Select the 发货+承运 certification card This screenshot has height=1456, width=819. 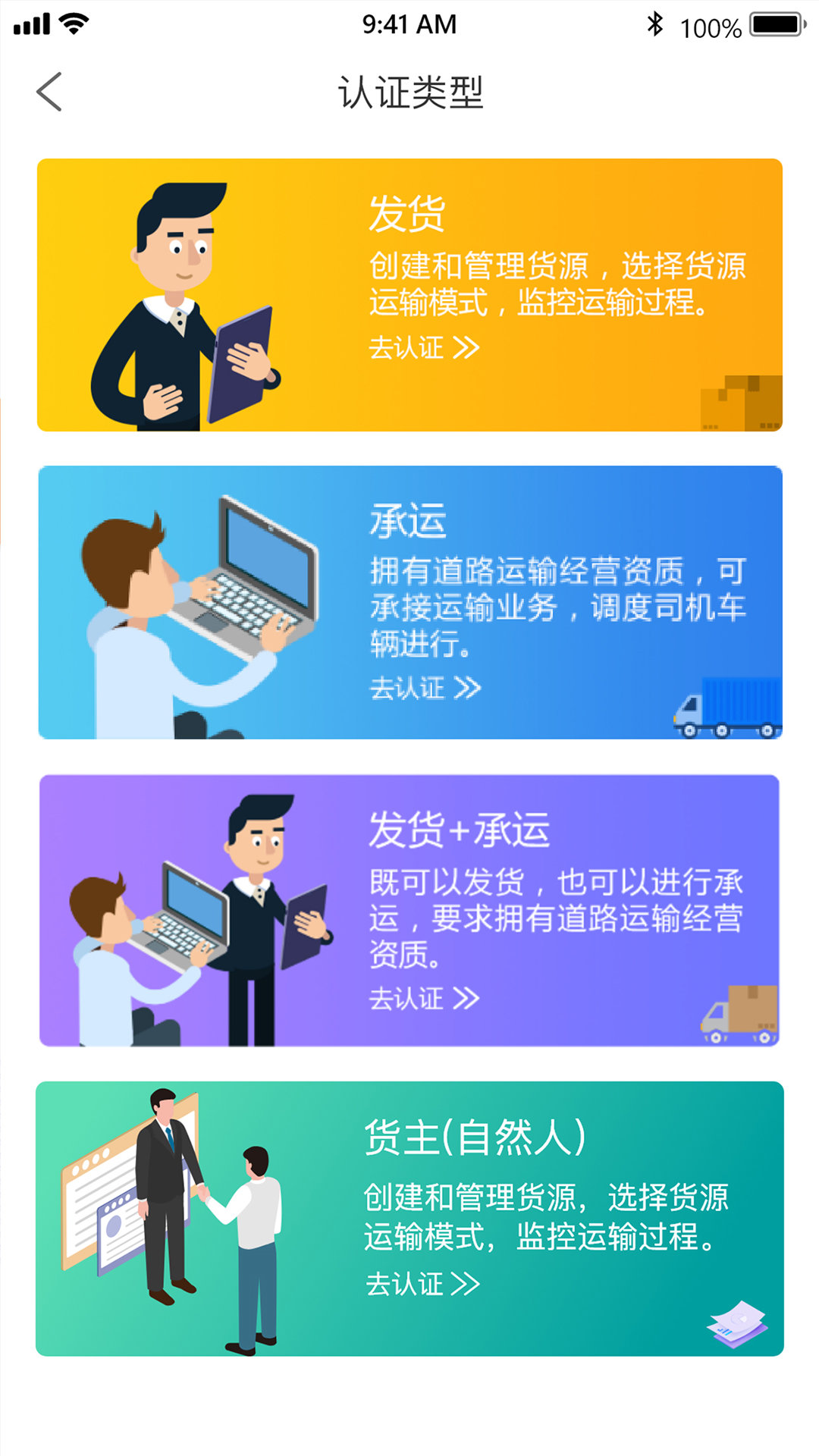(409, 910)
